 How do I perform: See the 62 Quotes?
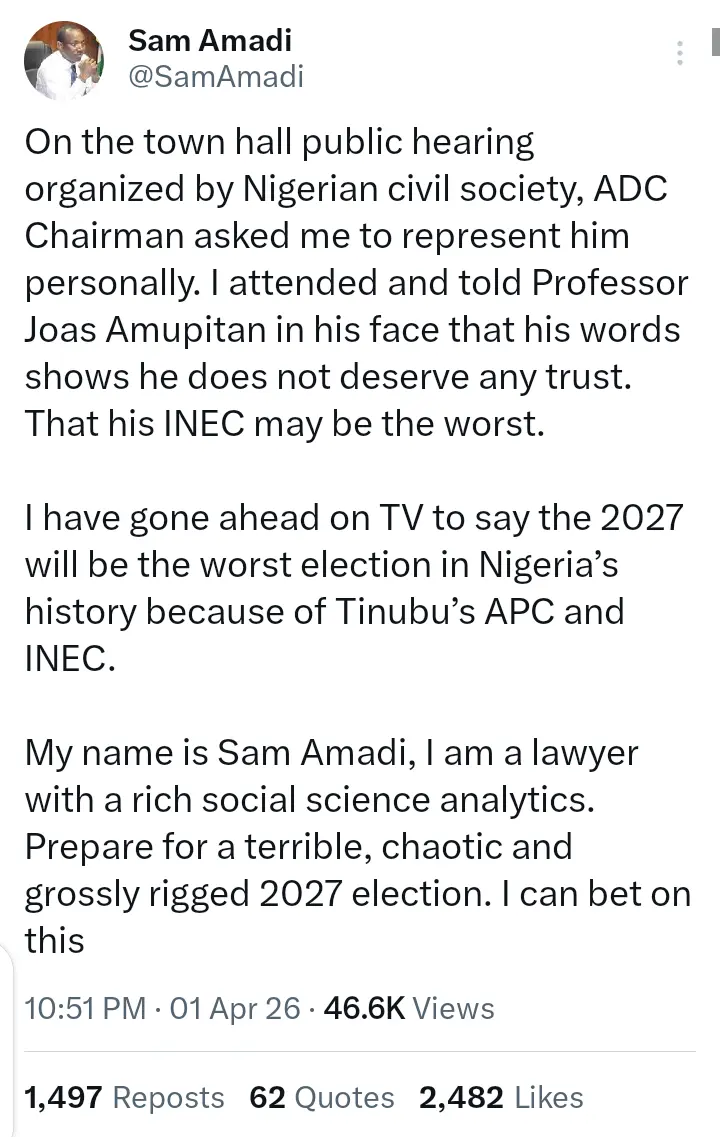click(321, 1097)
